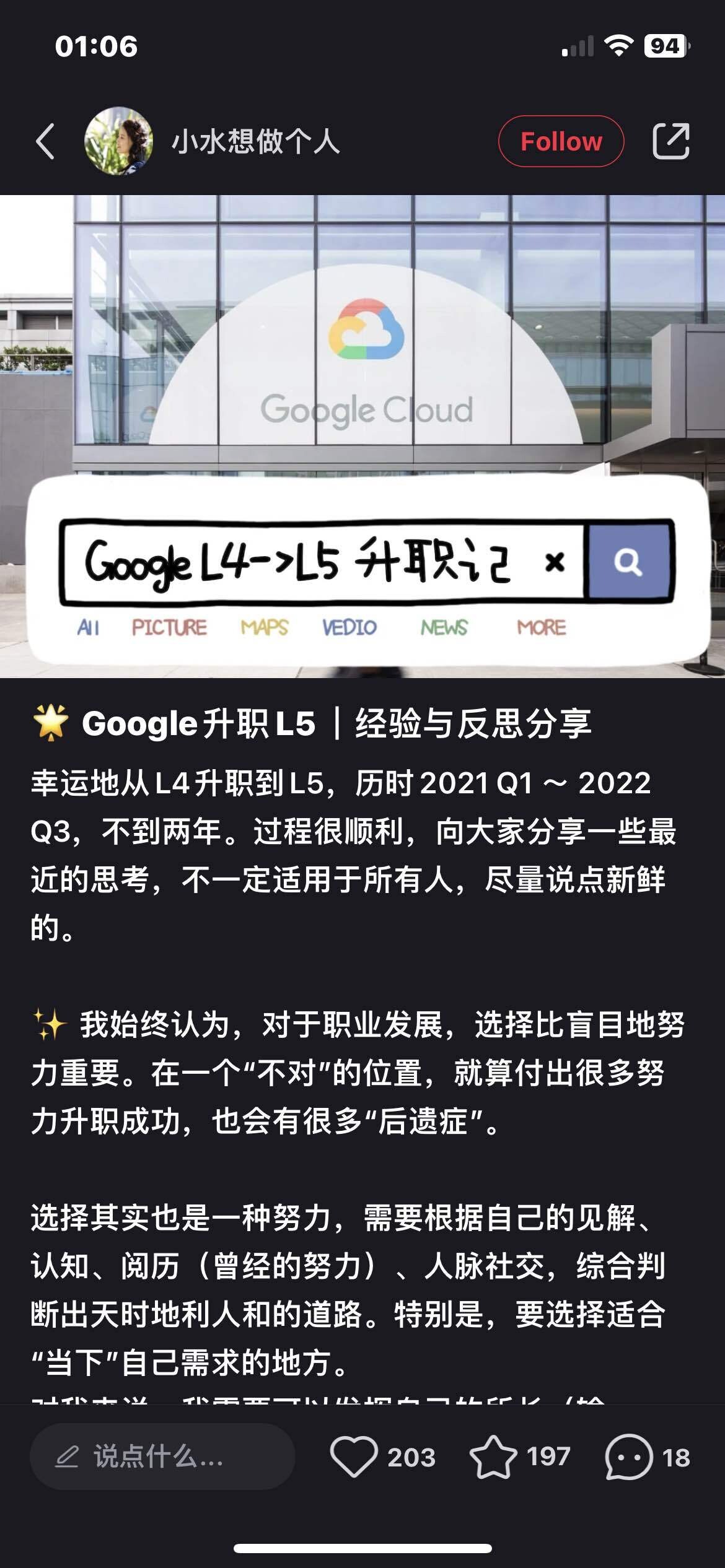Tap the 说点什么 comment field
This screenshot has height=1568, width=725.
[162, 1457]
